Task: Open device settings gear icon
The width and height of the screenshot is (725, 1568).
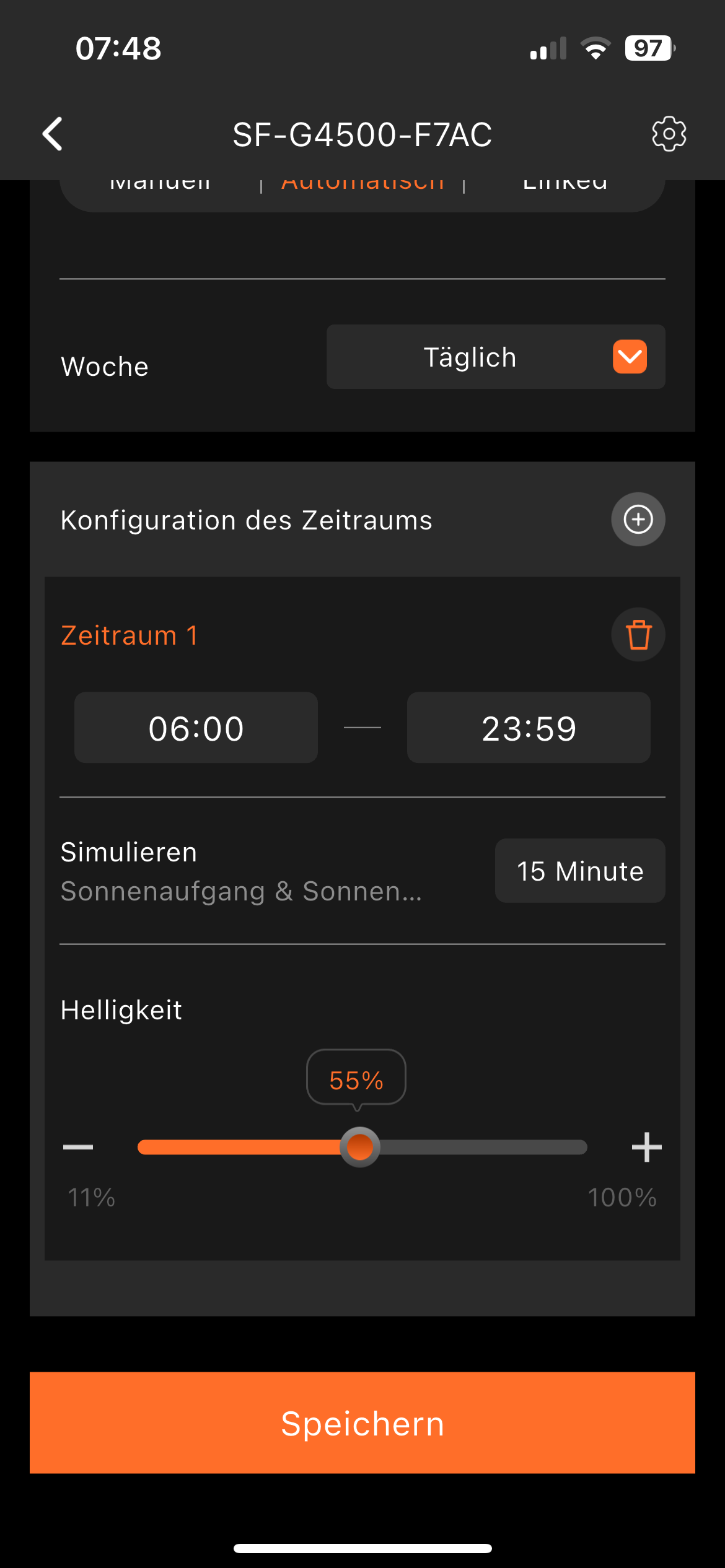Action: 669,133
